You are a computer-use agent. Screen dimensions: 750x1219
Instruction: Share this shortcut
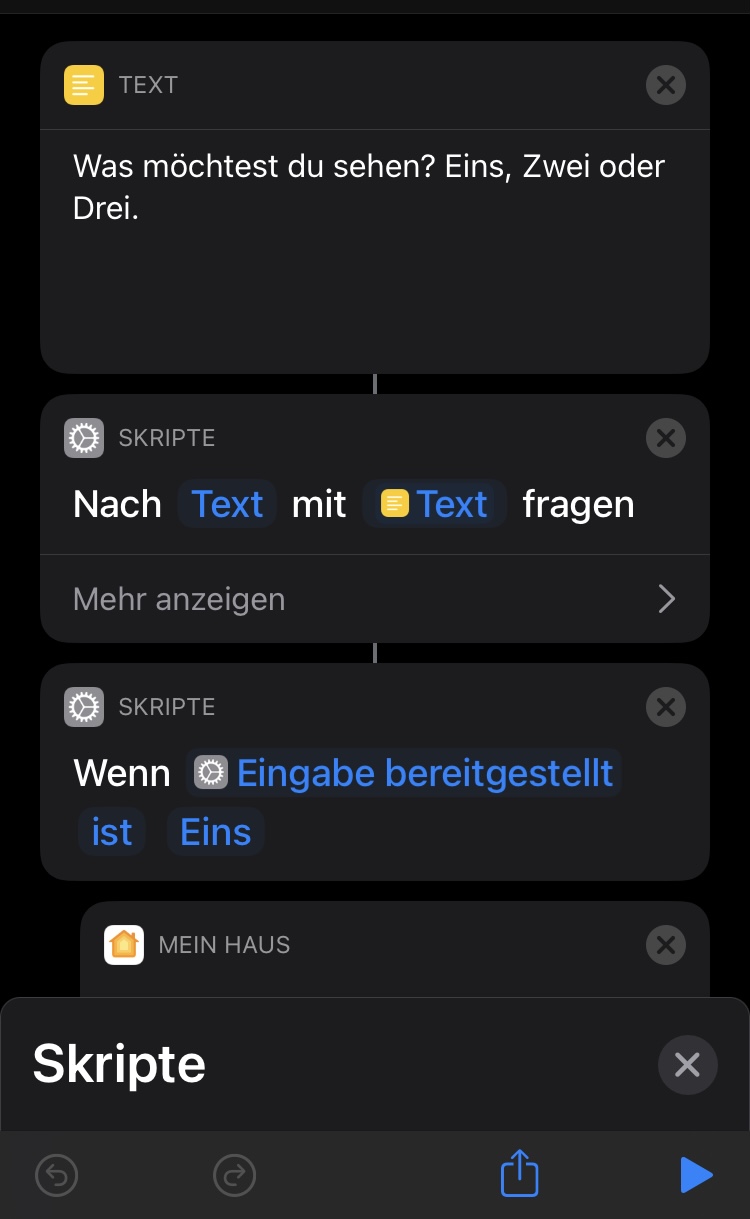(x=519, y=1174)
